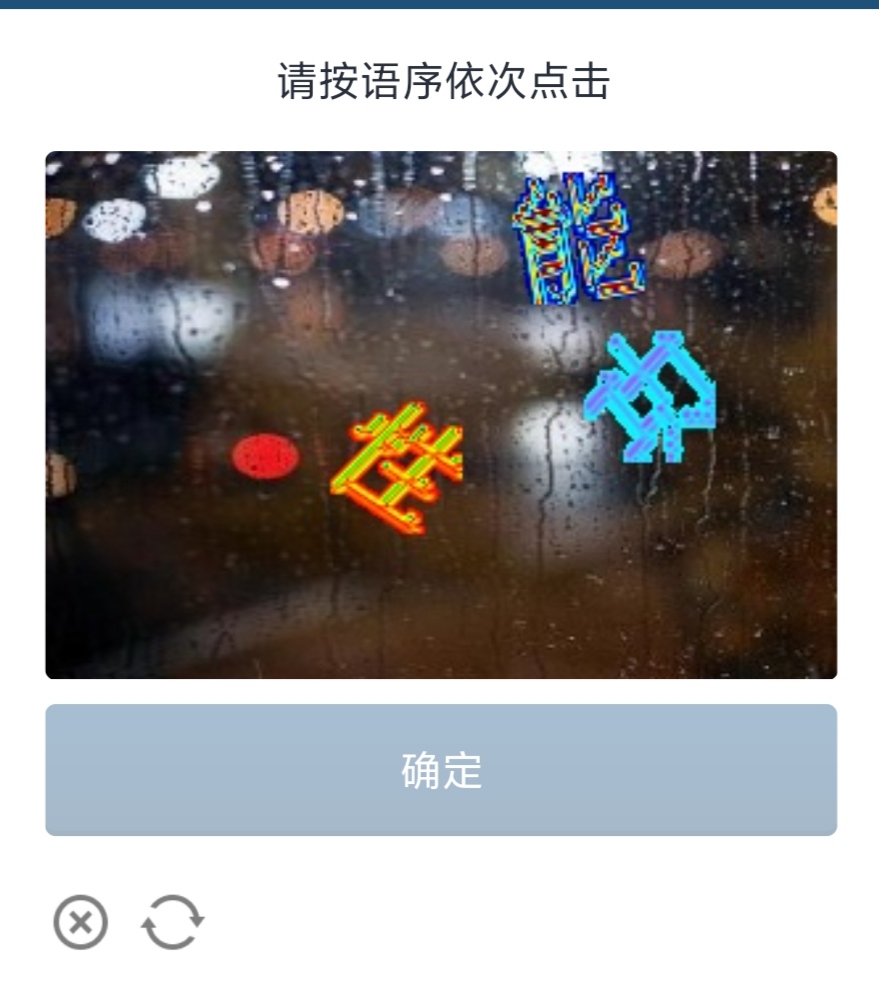Confirm with the 确定 button
Screen dimensions: 879x987
pos(440,770)
